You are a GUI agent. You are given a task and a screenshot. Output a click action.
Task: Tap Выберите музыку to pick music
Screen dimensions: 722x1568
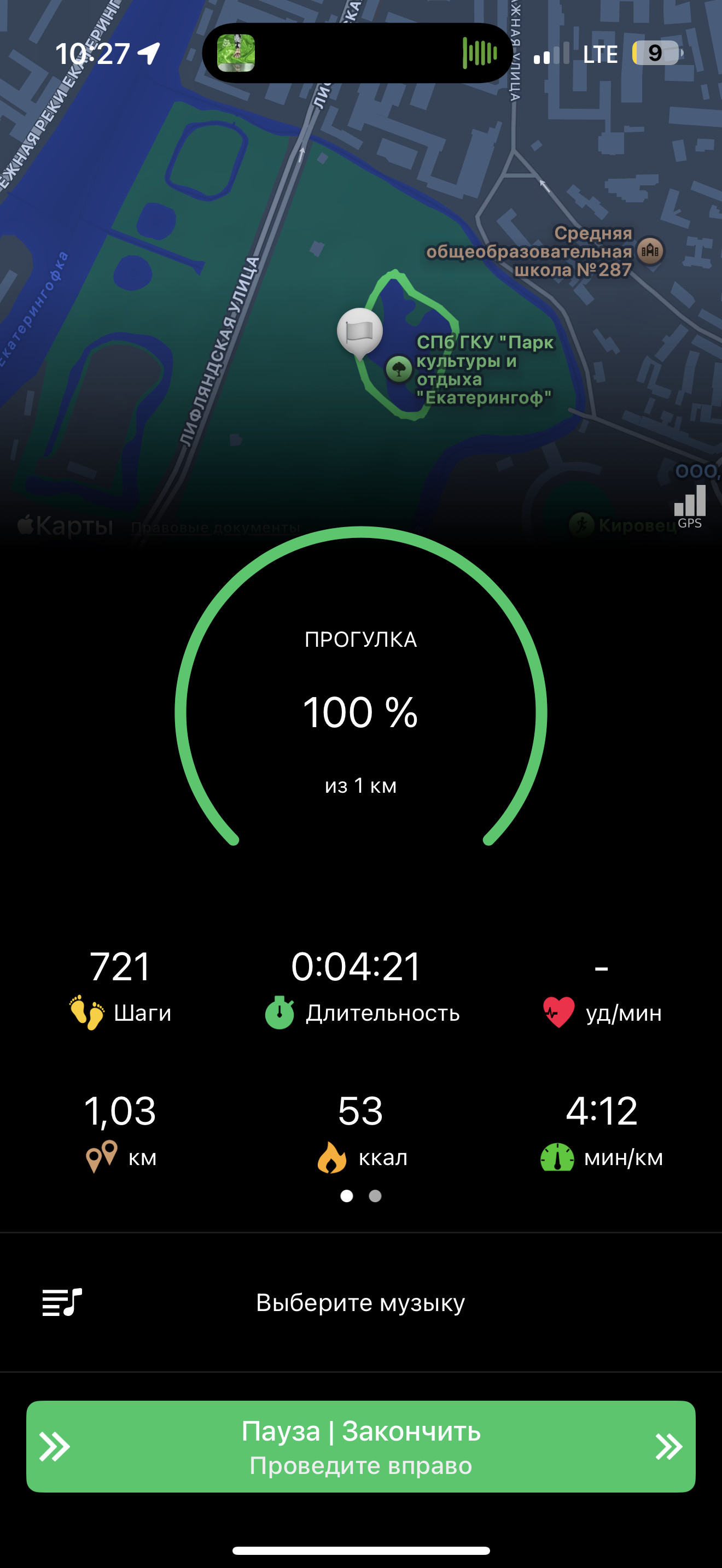tap(360, 1302)
